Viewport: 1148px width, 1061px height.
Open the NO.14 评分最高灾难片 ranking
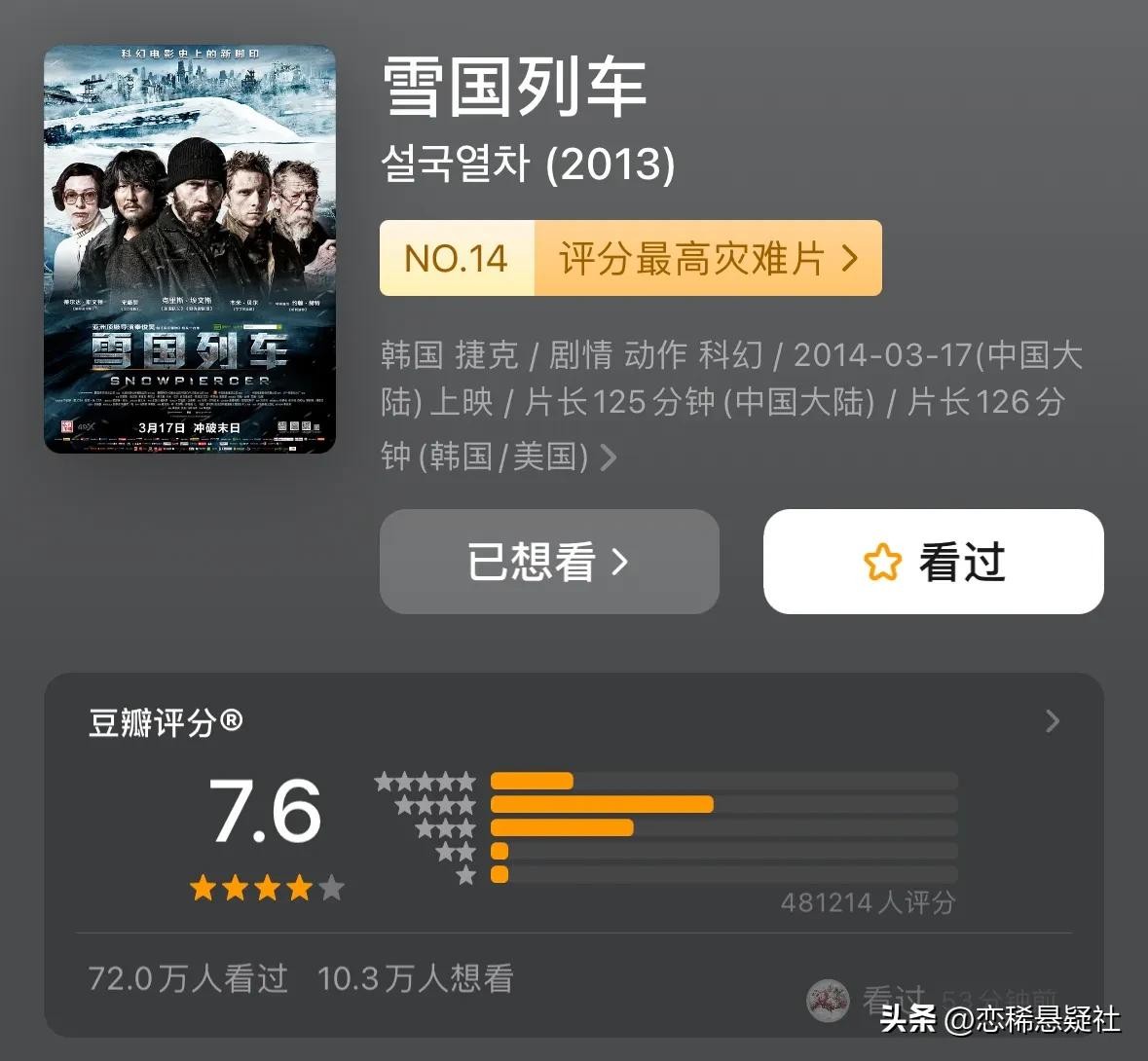click(x=630, y=258)
